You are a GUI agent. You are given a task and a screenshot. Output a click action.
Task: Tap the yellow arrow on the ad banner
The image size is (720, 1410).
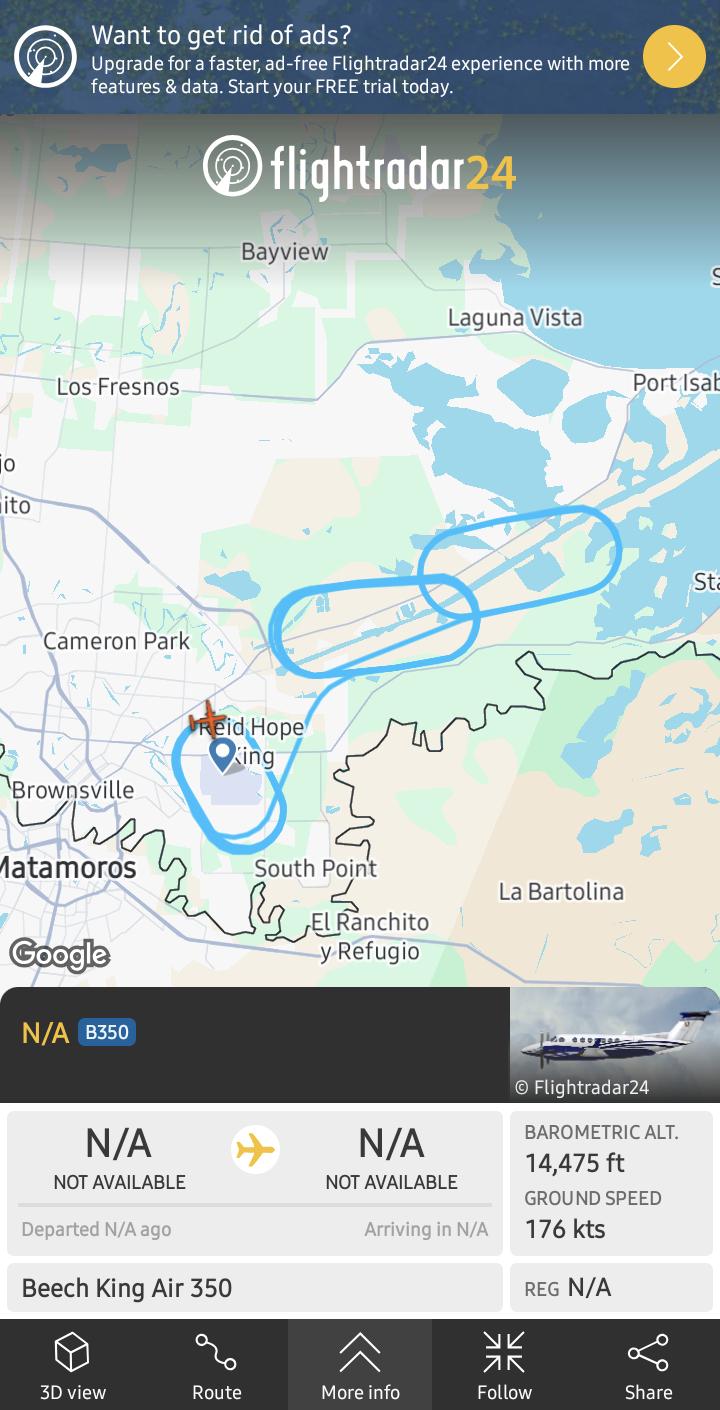tap(674, 57)
